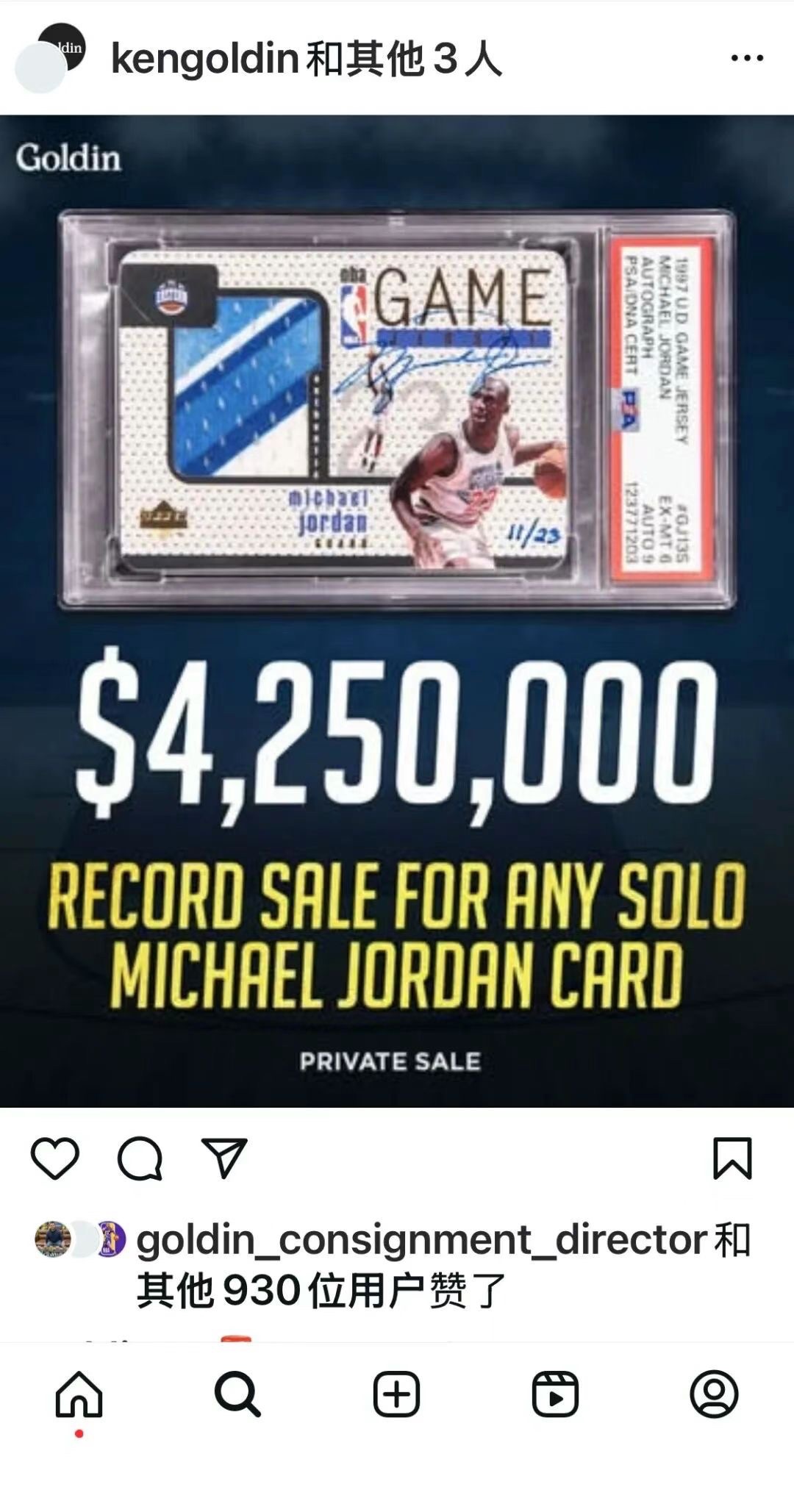Screen dimensions: 794x1512
Task: Share the post via paper plane icon
Action: click(x=223, y=1158)
